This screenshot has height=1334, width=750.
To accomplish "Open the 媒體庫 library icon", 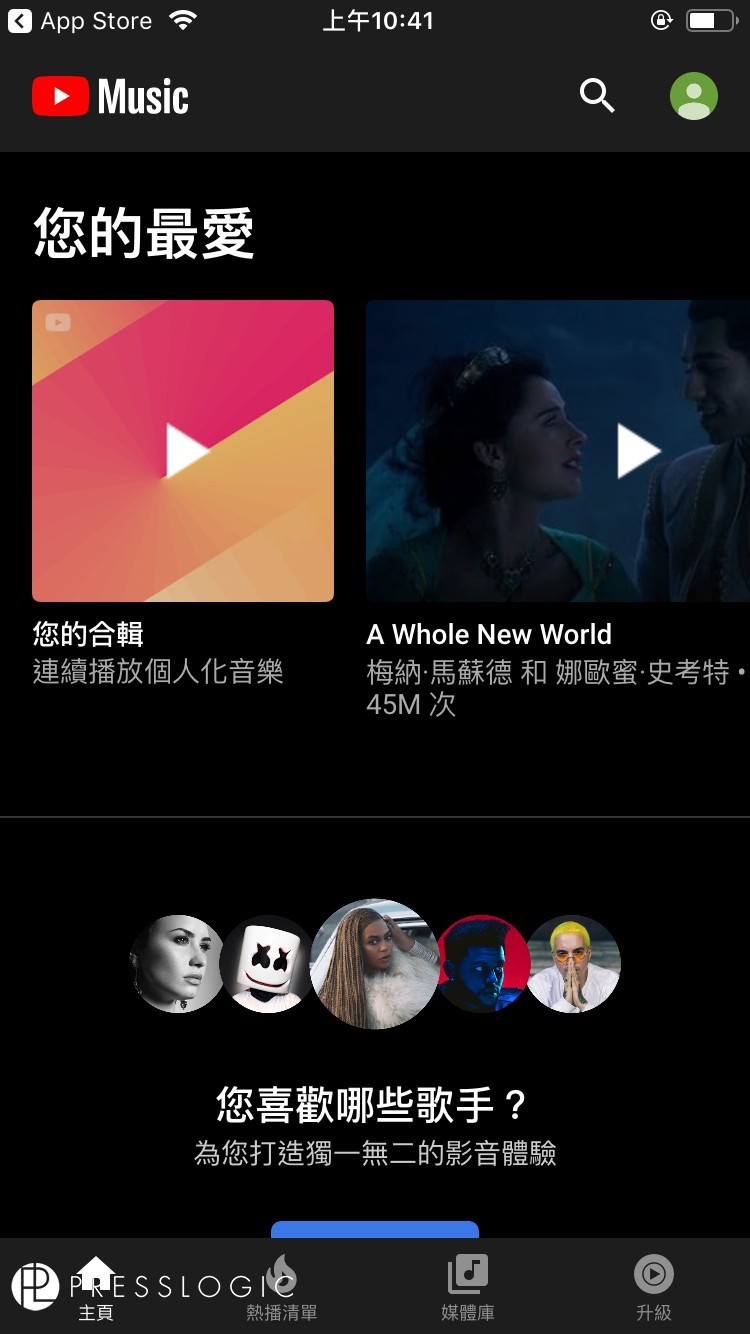I will click(468, 1273).
